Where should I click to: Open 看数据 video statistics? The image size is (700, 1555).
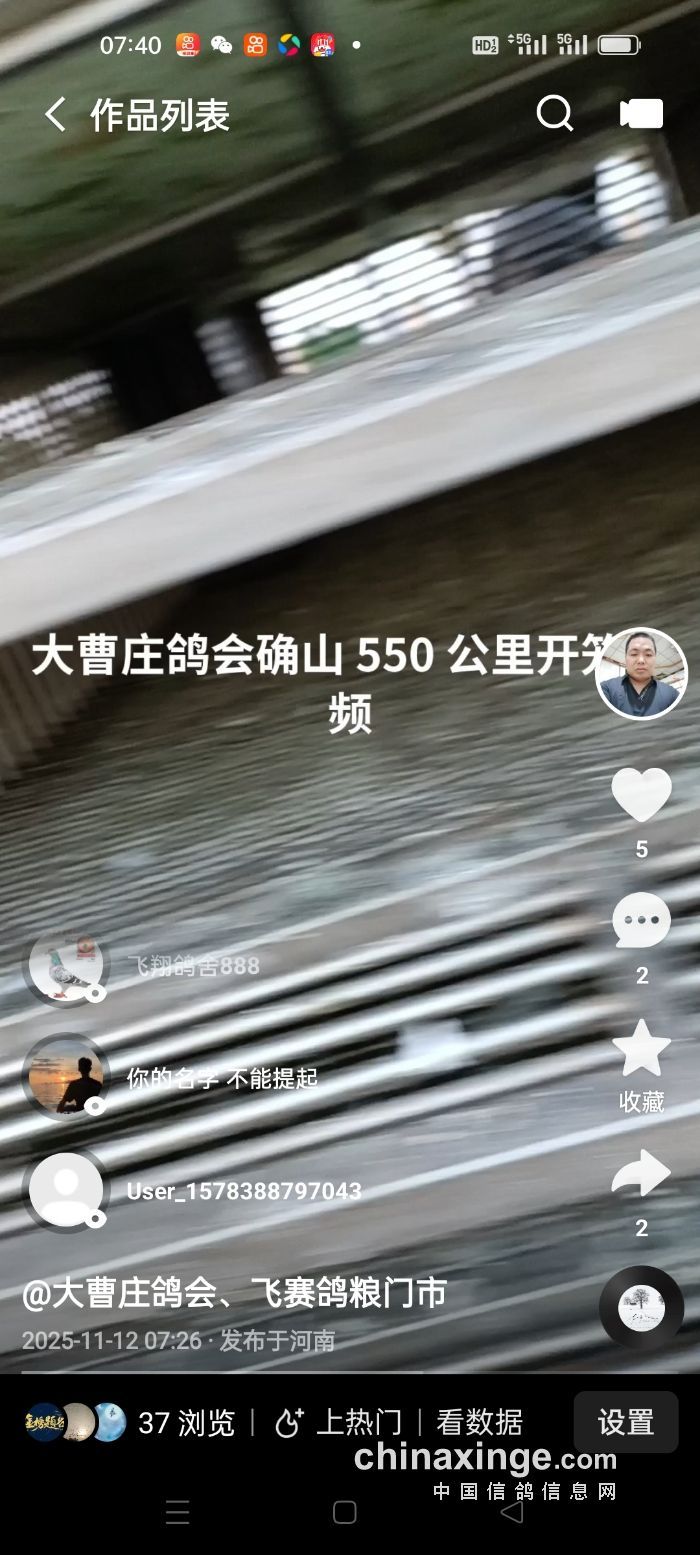pyautogui.click(x=479, y=1422)
